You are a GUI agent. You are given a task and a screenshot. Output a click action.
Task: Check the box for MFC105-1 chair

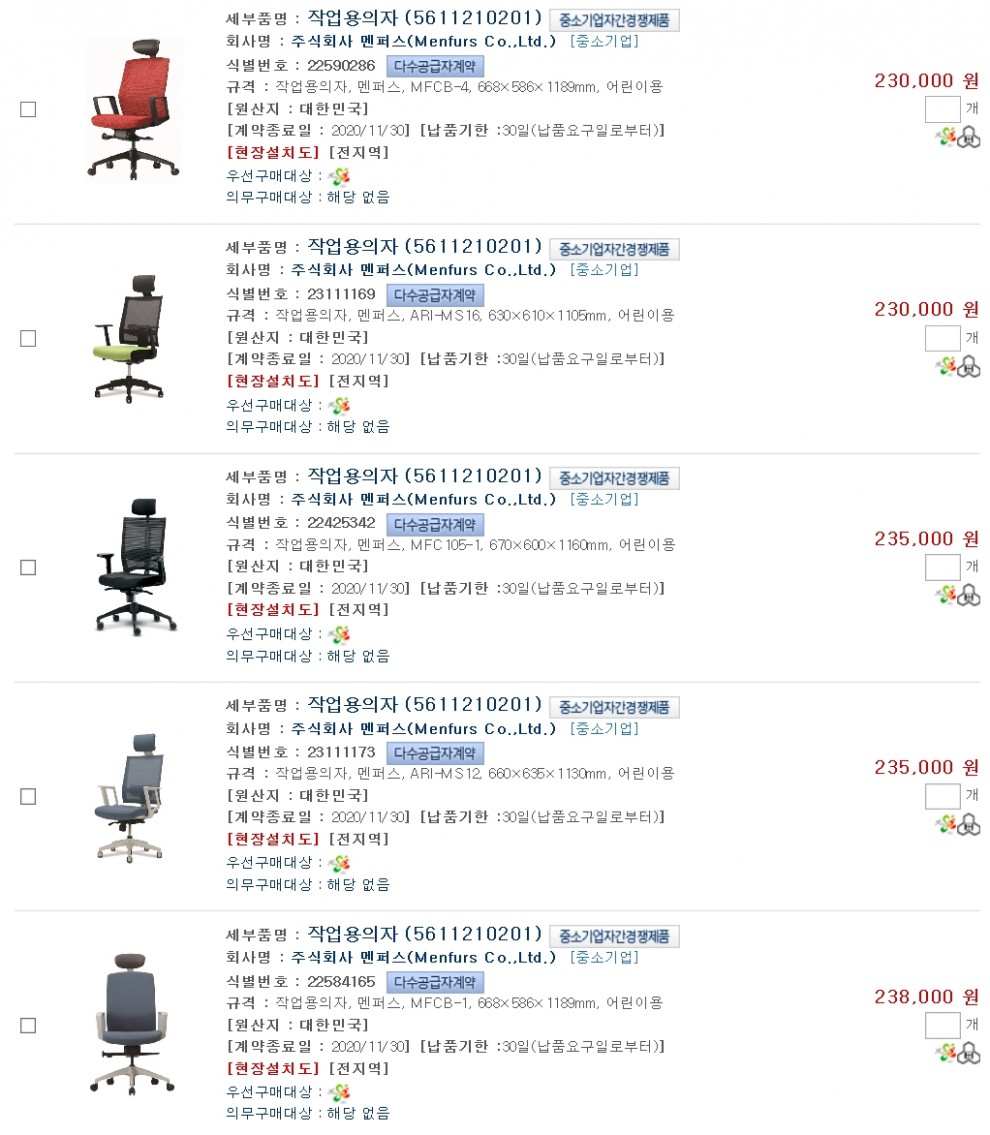[x=28, y=567]
